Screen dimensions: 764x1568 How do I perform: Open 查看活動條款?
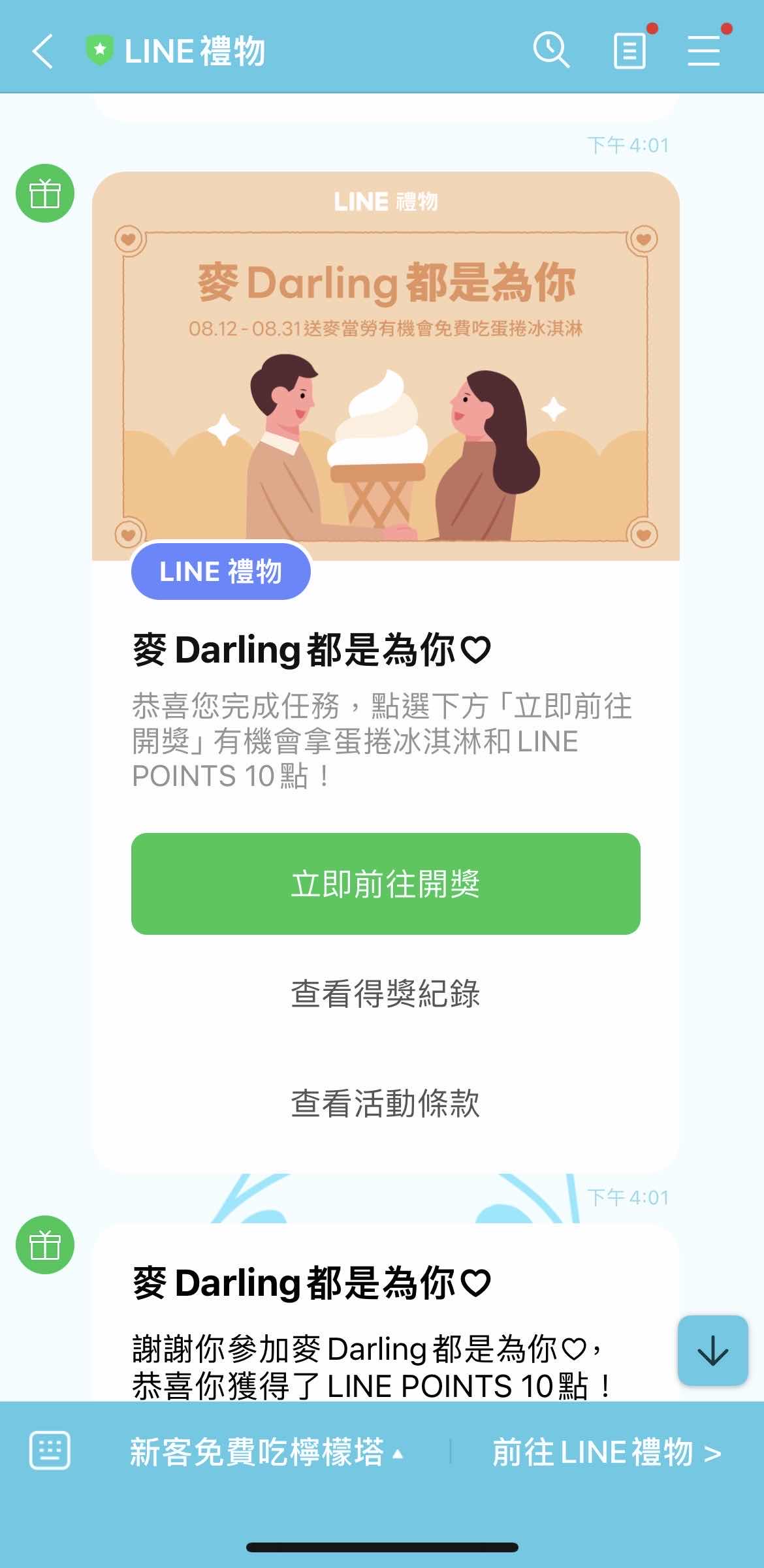pos(385,1103)
